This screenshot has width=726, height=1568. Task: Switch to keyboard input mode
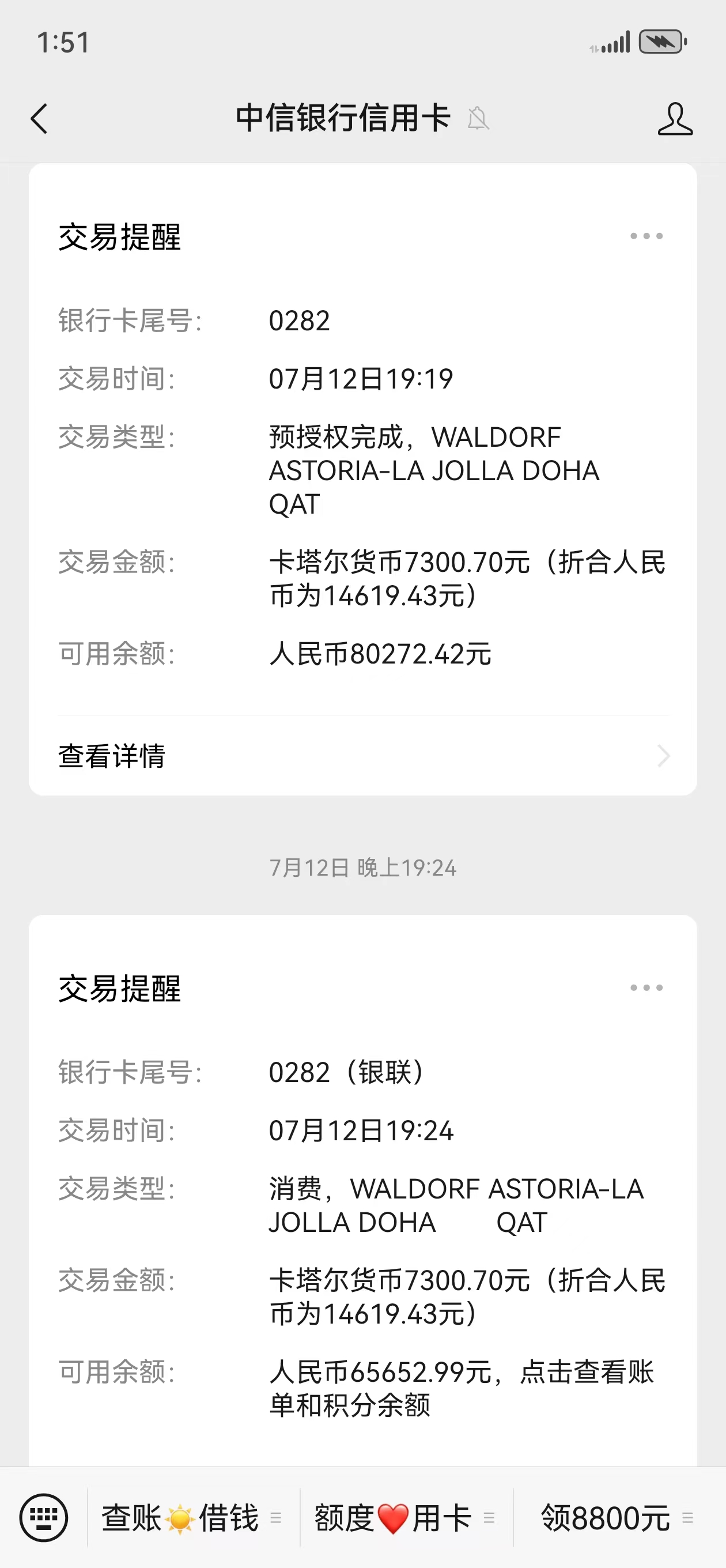coord(43,1517)
